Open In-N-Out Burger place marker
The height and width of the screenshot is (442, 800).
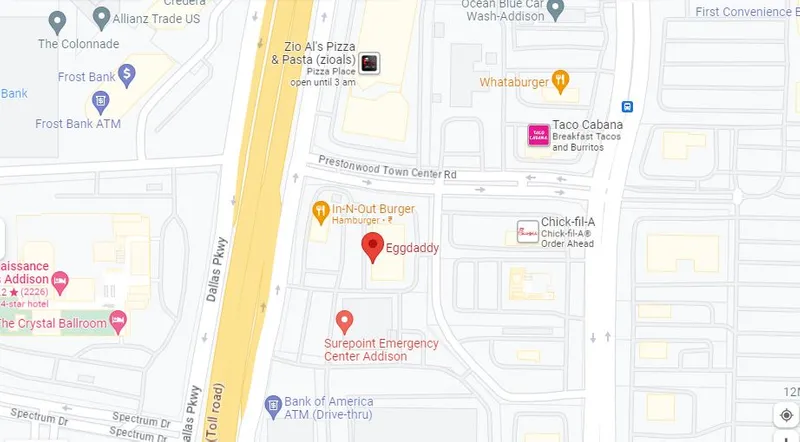click(320, 210)
